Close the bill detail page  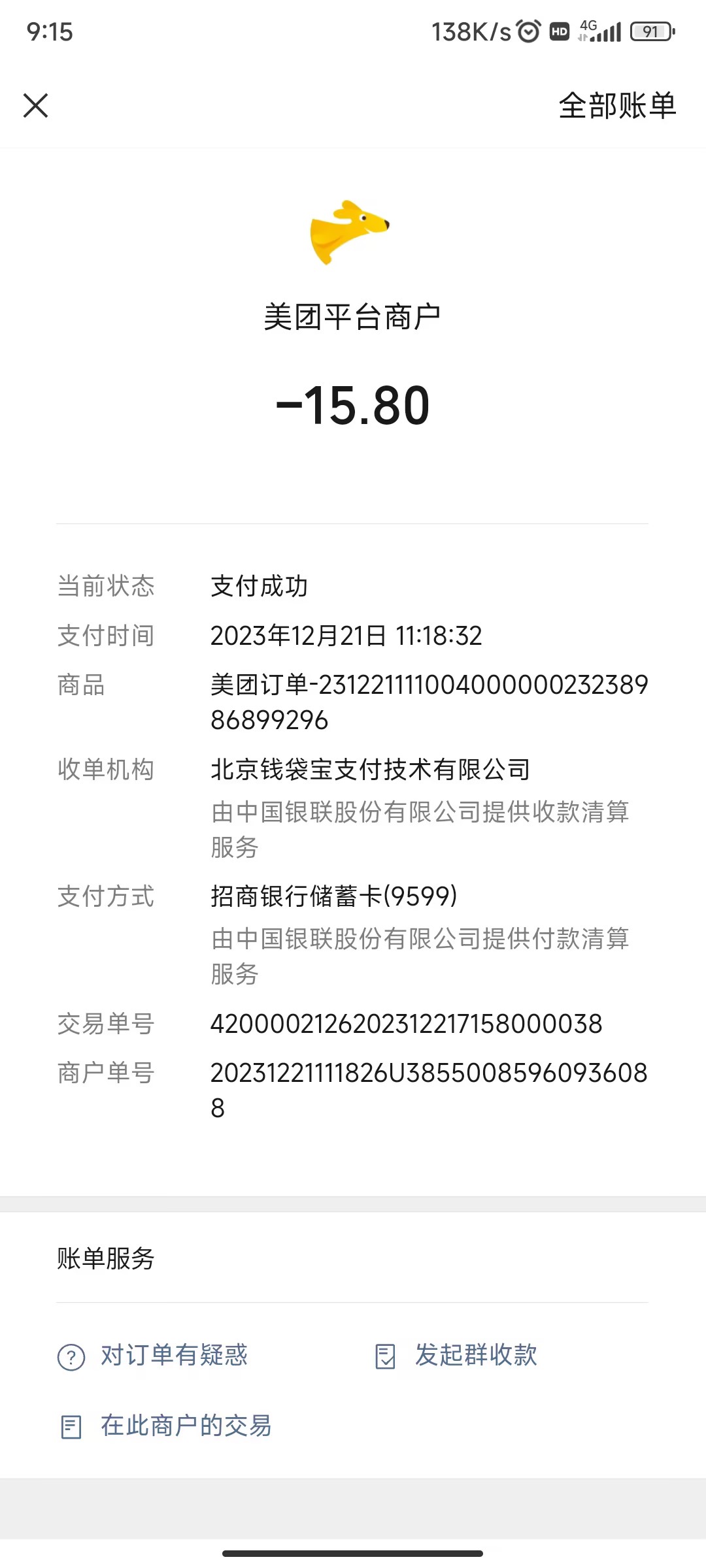click(x=36, y=105)
